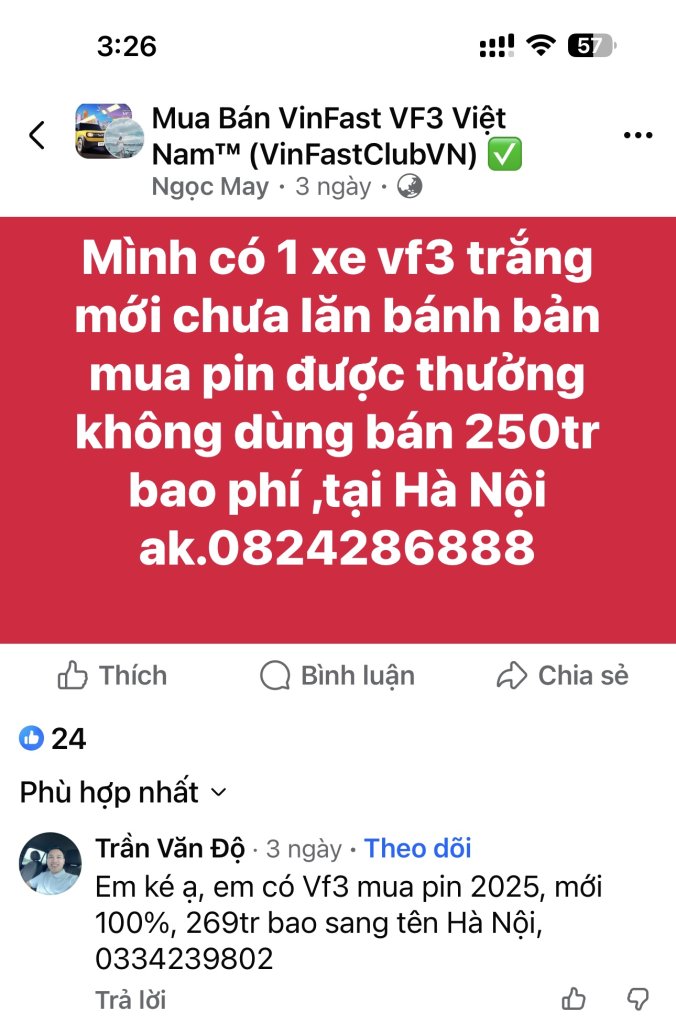The image size is (676, 1024).
Task: Open the red VF3 sale post
Action: point(338,430)
